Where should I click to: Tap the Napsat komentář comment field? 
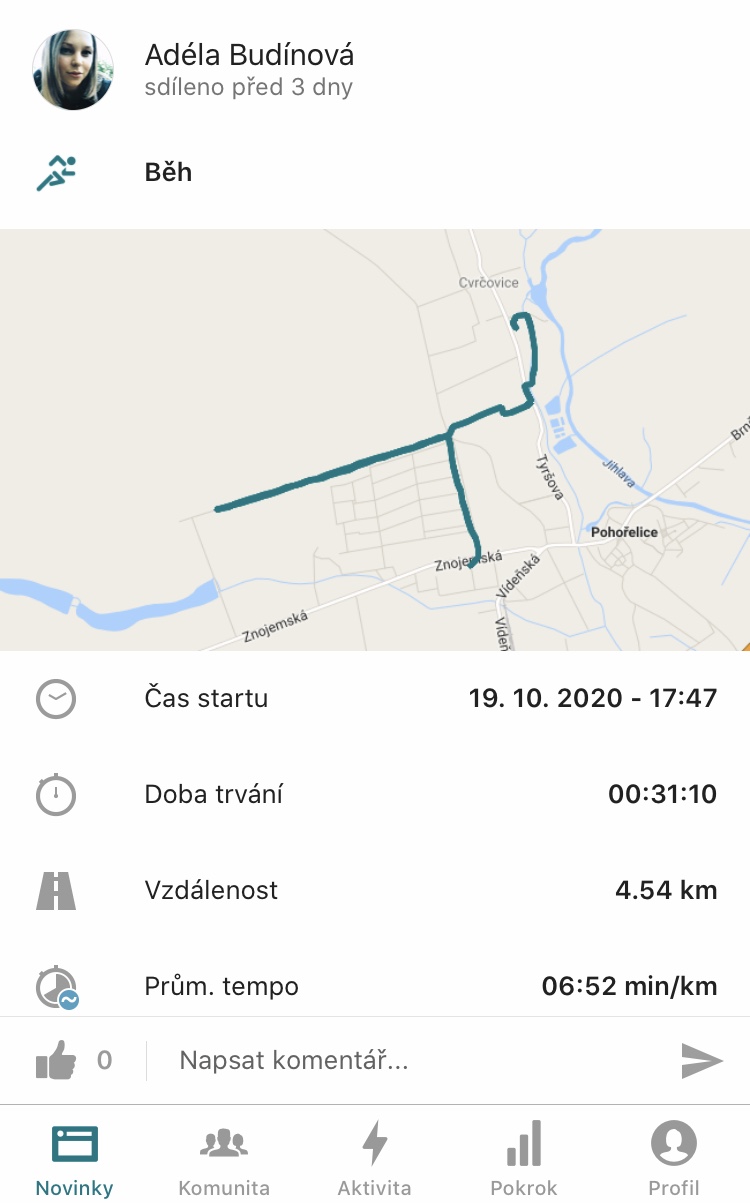(410, 1060)
